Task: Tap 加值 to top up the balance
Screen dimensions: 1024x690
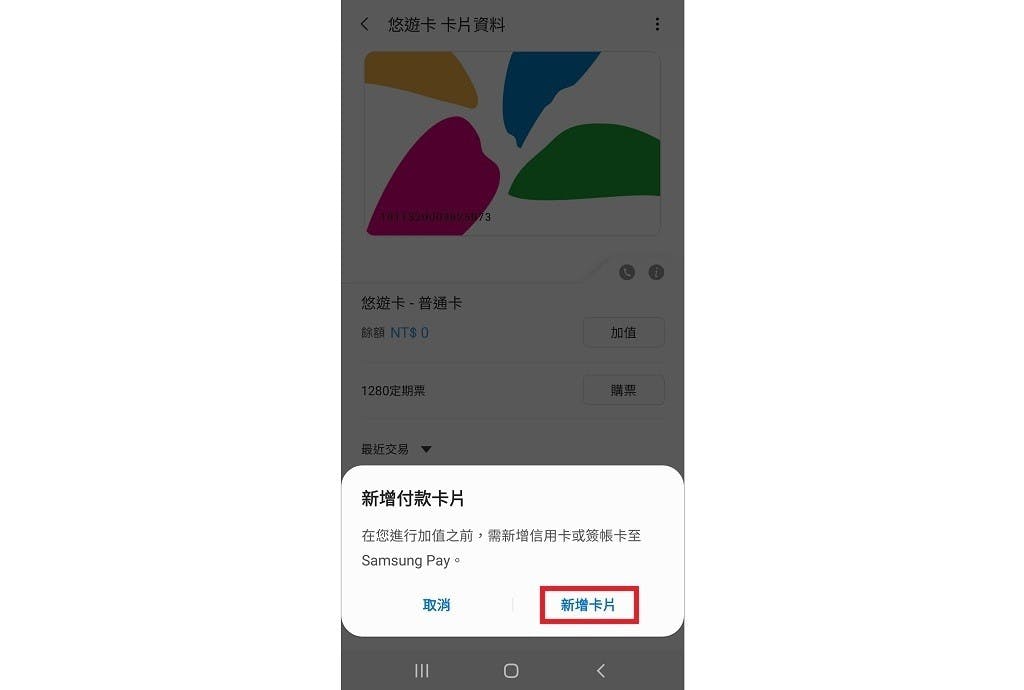Action: click(x=623, y=332)
